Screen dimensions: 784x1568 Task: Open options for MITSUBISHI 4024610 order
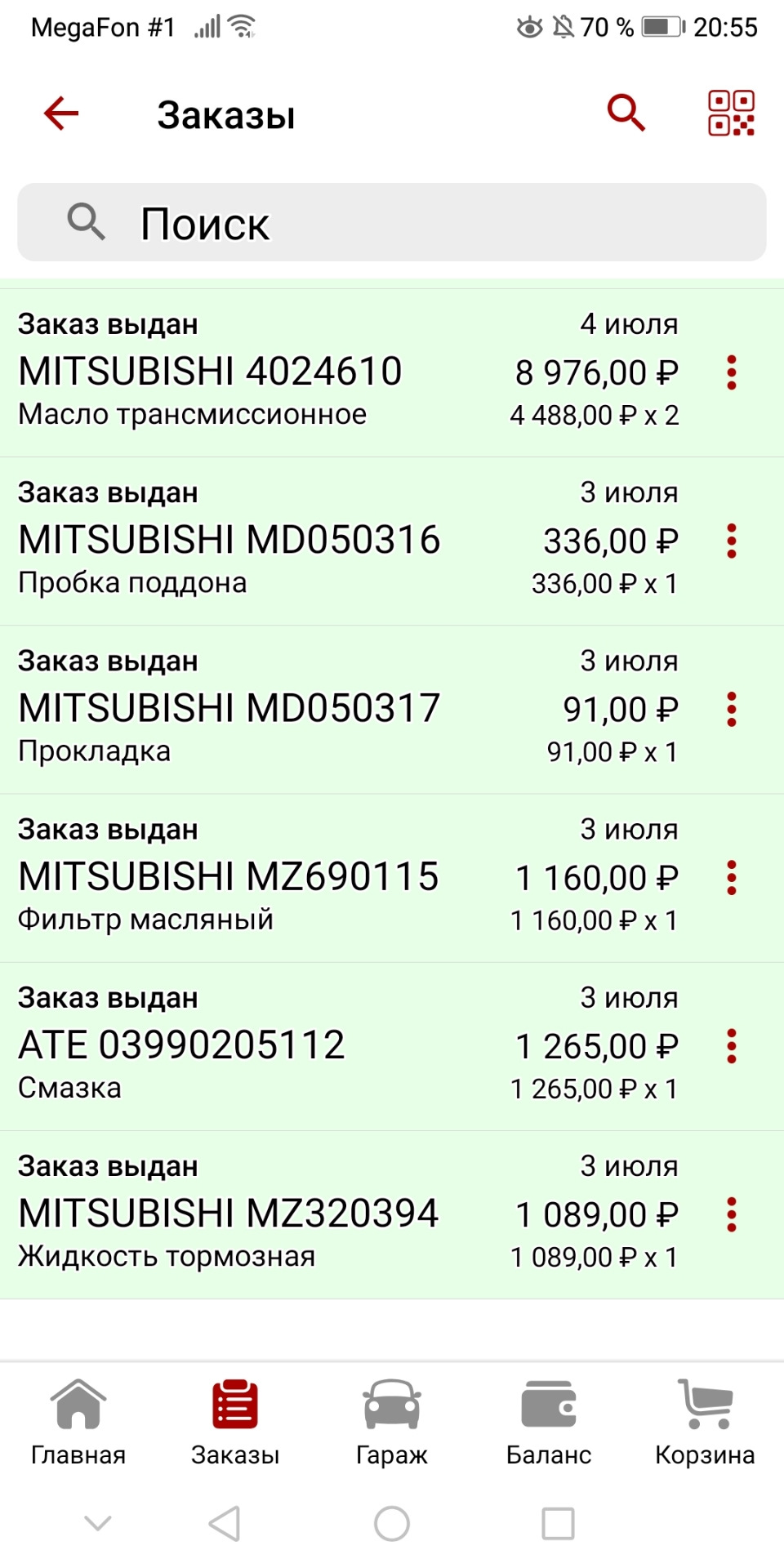(732, 372)
